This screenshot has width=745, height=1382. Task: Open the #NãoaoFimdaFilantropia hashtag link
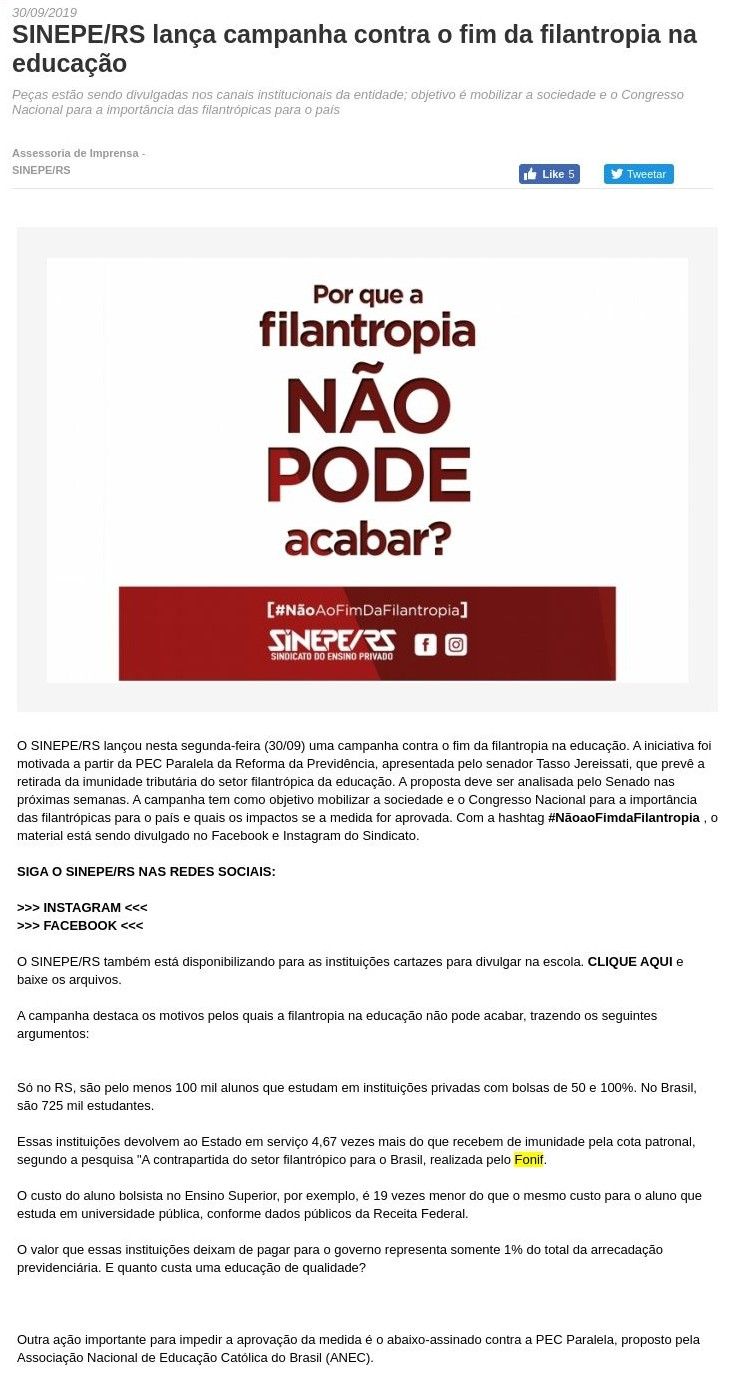[x=623, y=817]
